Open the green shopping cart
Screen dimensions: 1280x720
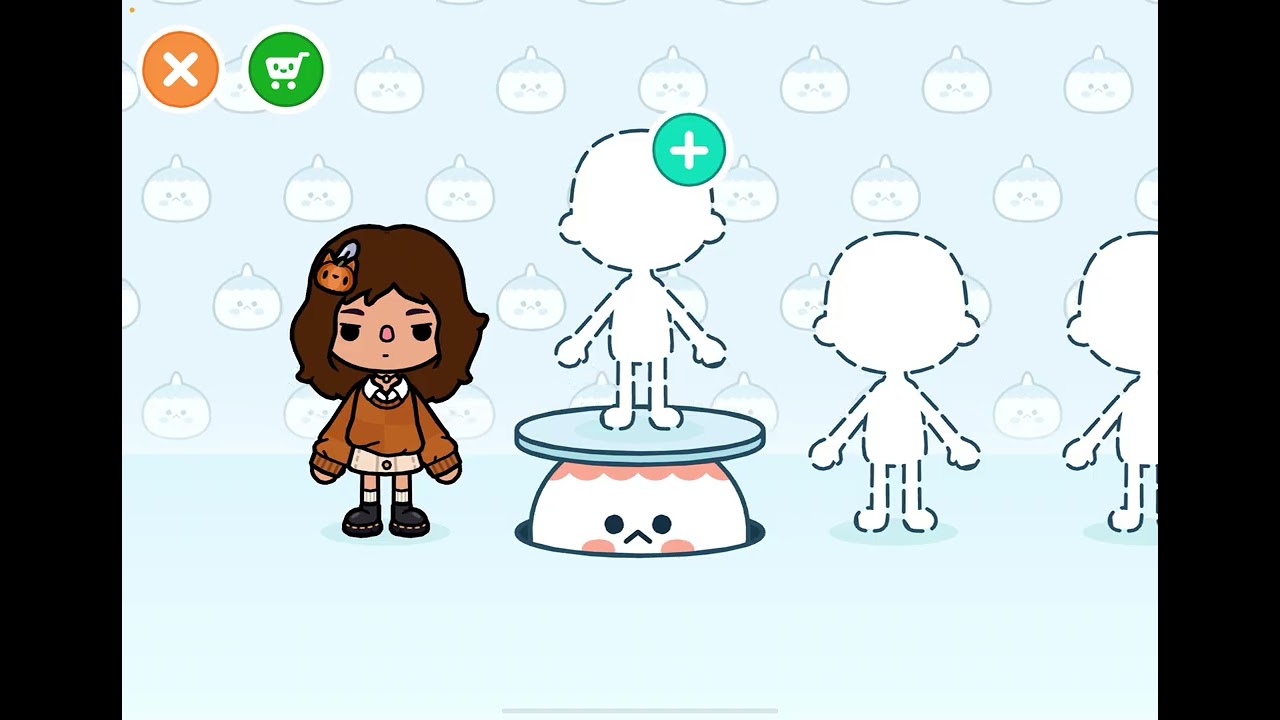pos(286,70)
